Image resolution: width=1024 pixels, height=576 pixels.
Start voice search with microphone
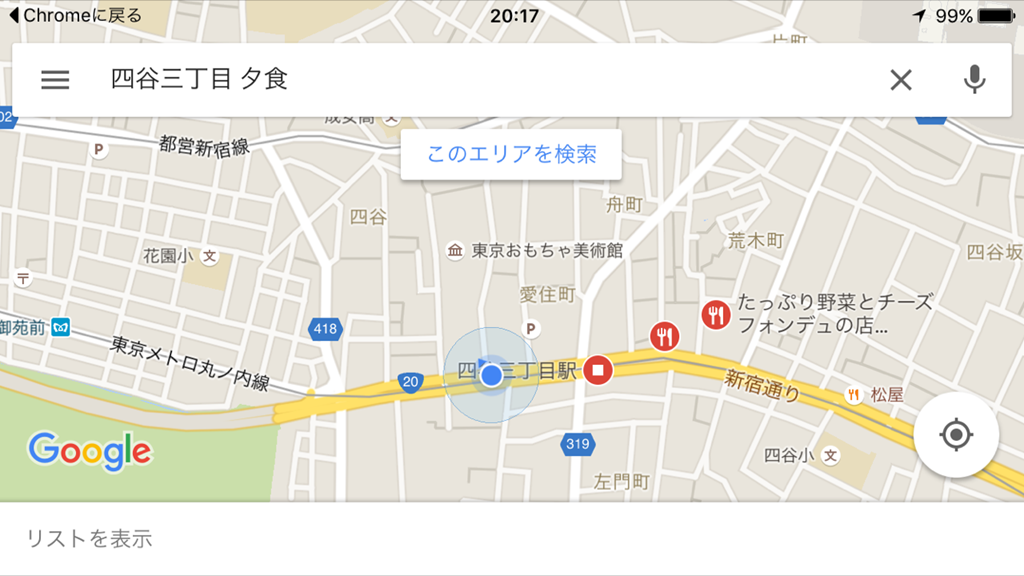pyautogui.click(x=975, y=80)
